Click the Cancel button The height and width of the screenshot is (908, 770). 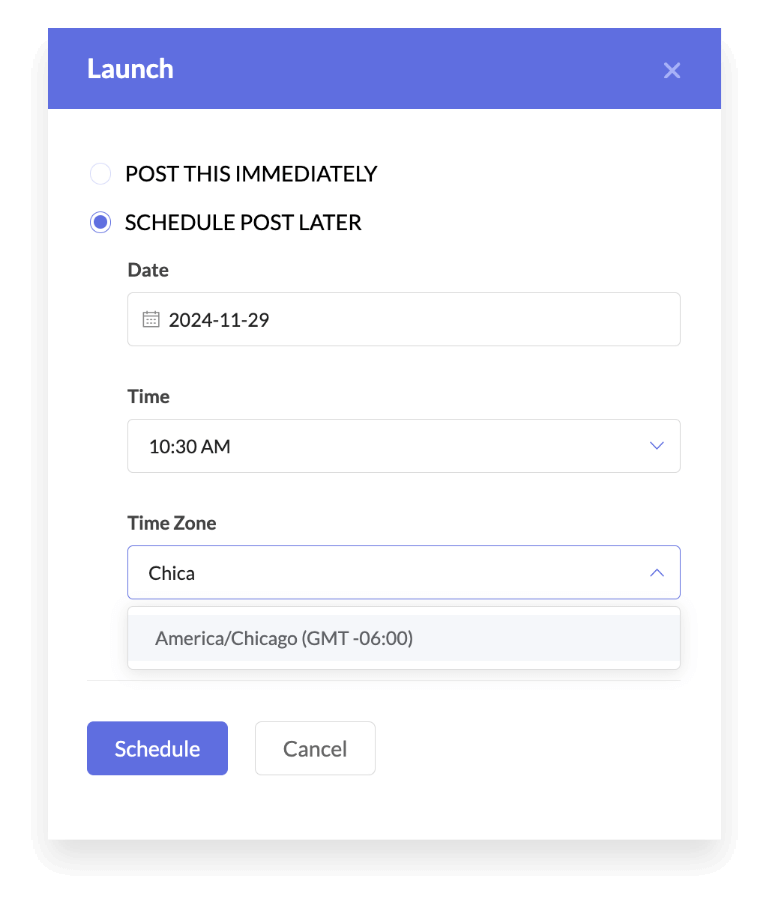pos(315,748)
